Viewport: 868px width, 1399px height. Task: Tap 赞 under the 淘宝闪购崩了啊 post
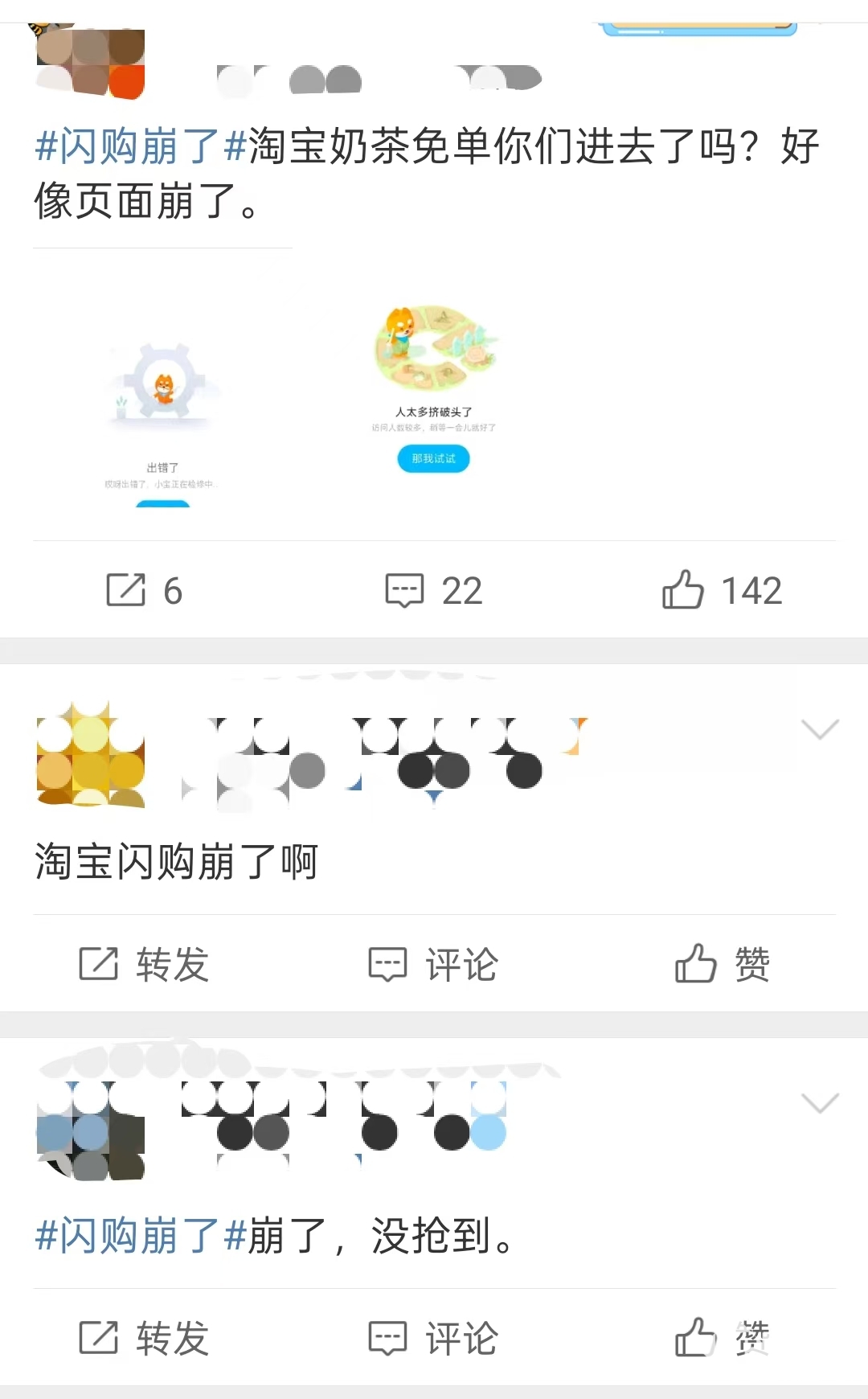[722, 964]
